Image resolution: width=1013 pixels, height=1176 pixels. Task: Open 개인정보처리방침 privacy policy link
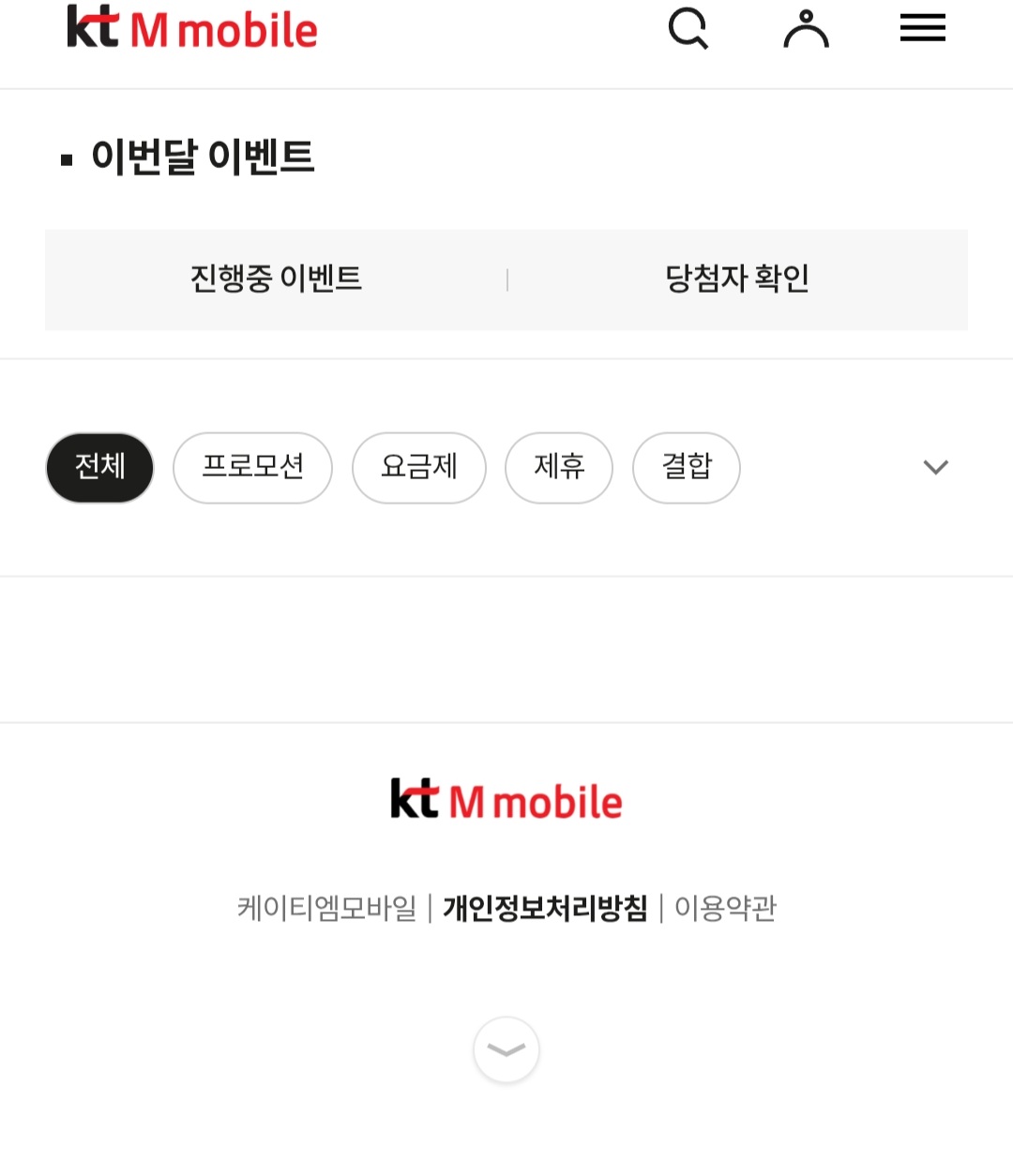(545, 908)
